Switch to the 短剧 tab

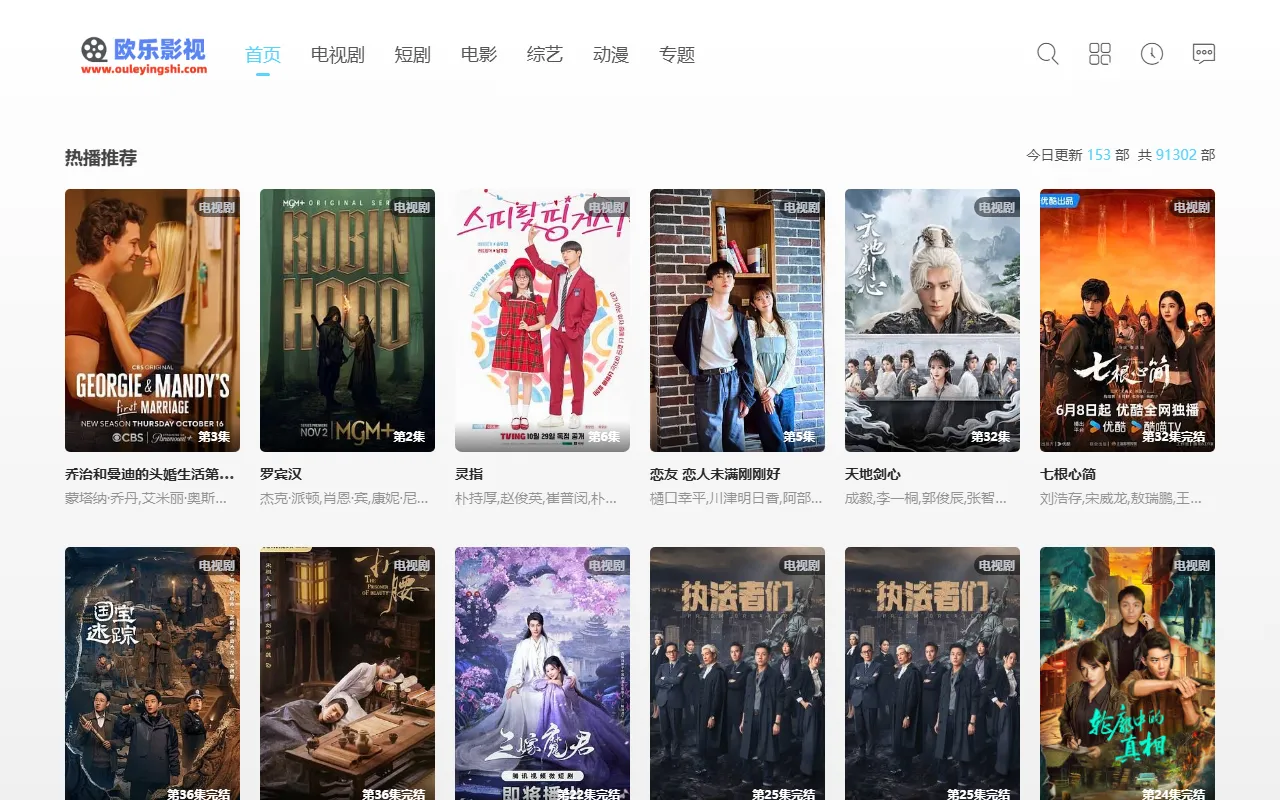coord(413,55)
